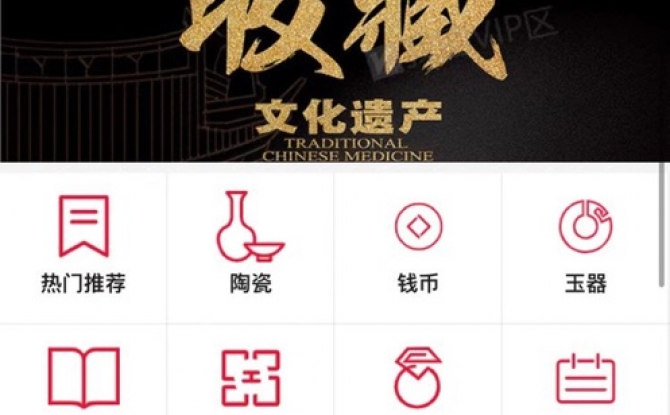Open the 收藏 文化遗产 banner

click(335, 80)
